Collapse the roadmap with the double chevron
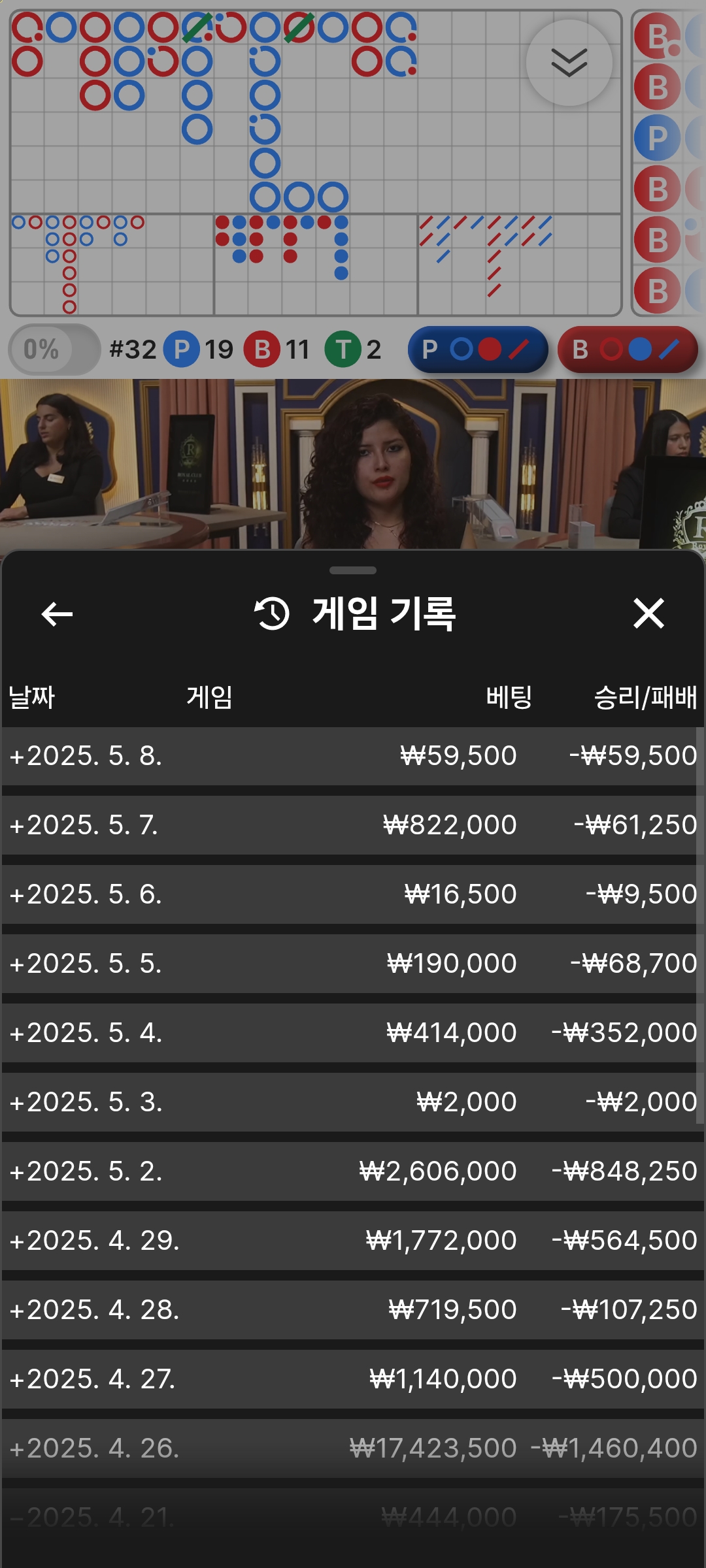 (x=569, y=63)
